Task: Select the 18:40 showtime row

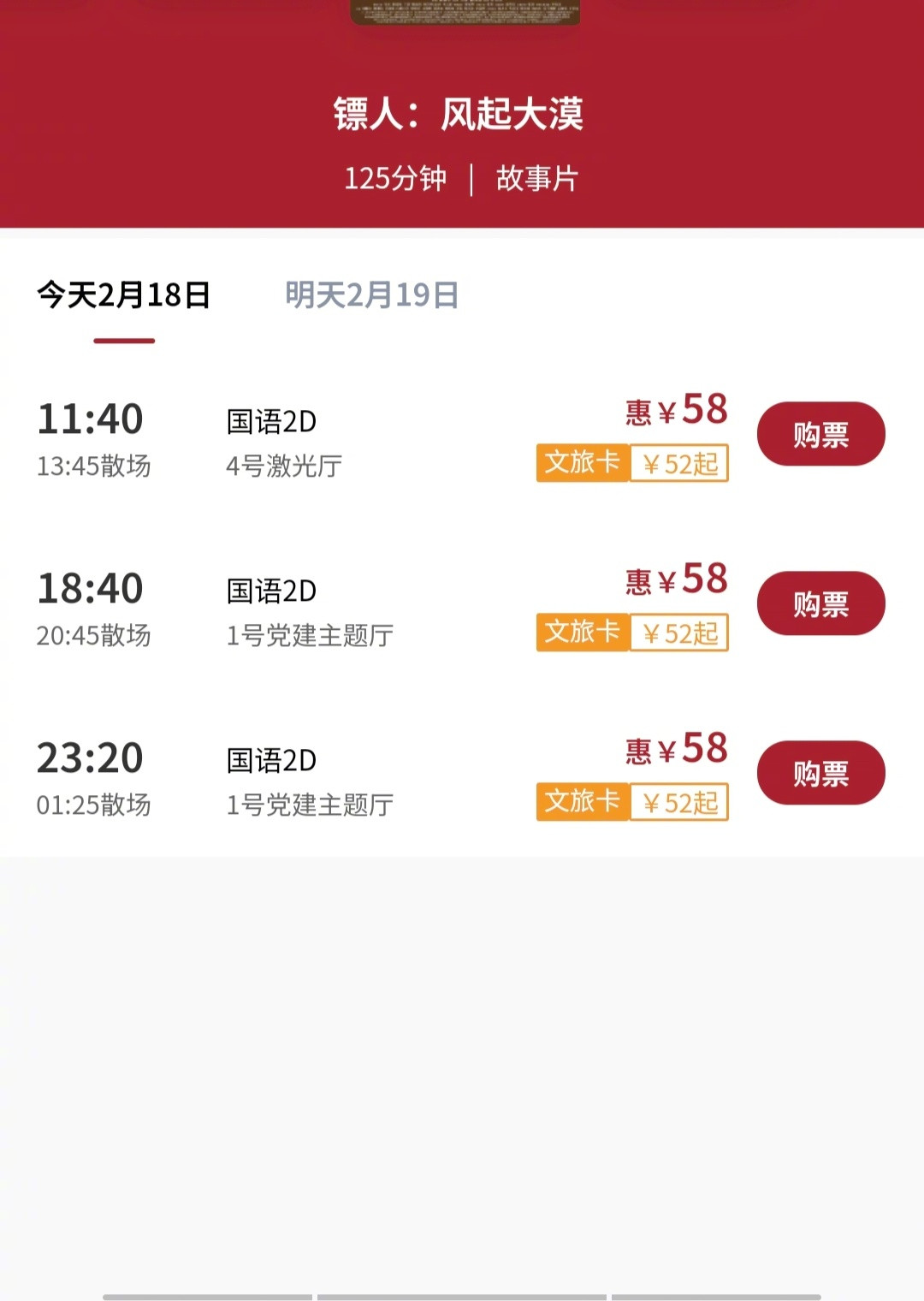Action: (x=91, y=589)
